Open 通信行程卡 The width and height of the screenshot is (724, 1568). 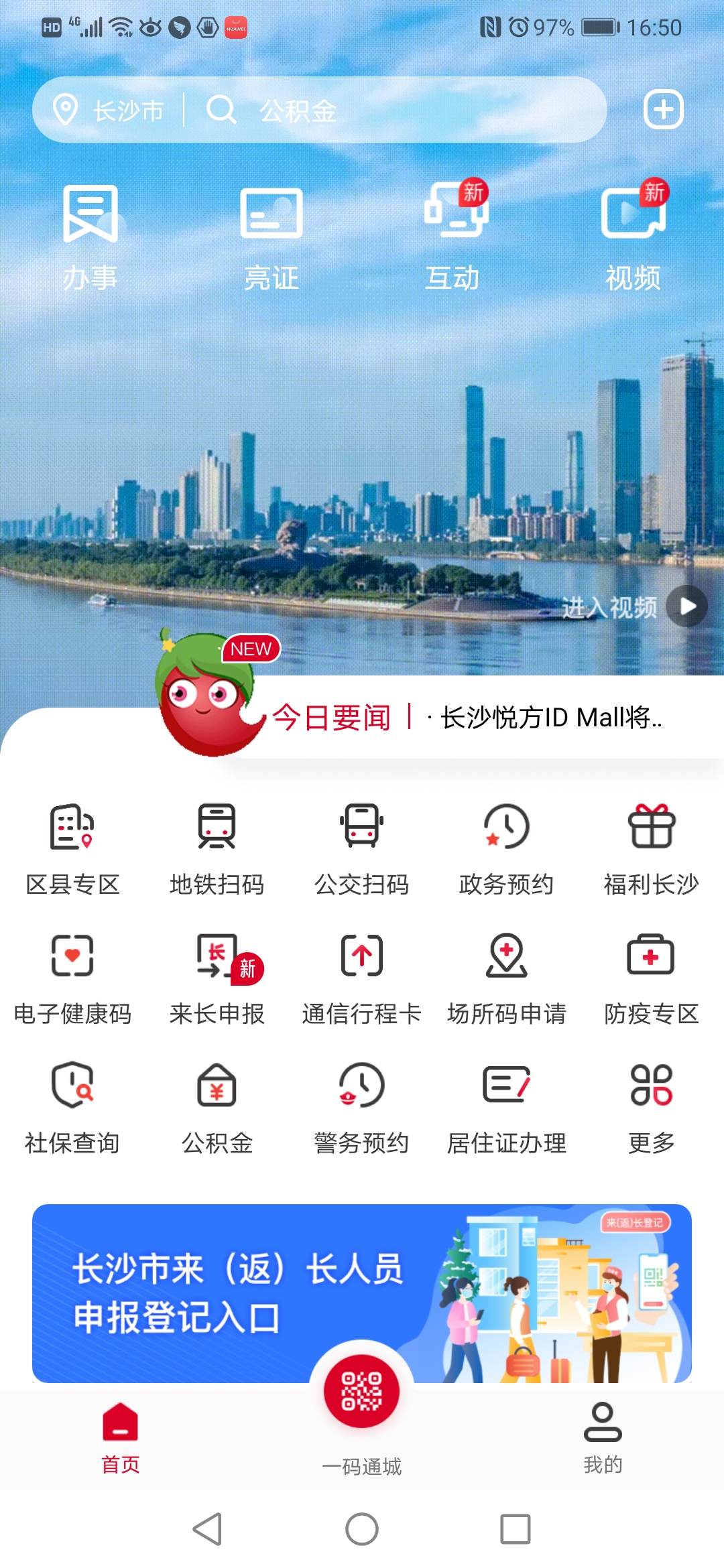point(361,978)
